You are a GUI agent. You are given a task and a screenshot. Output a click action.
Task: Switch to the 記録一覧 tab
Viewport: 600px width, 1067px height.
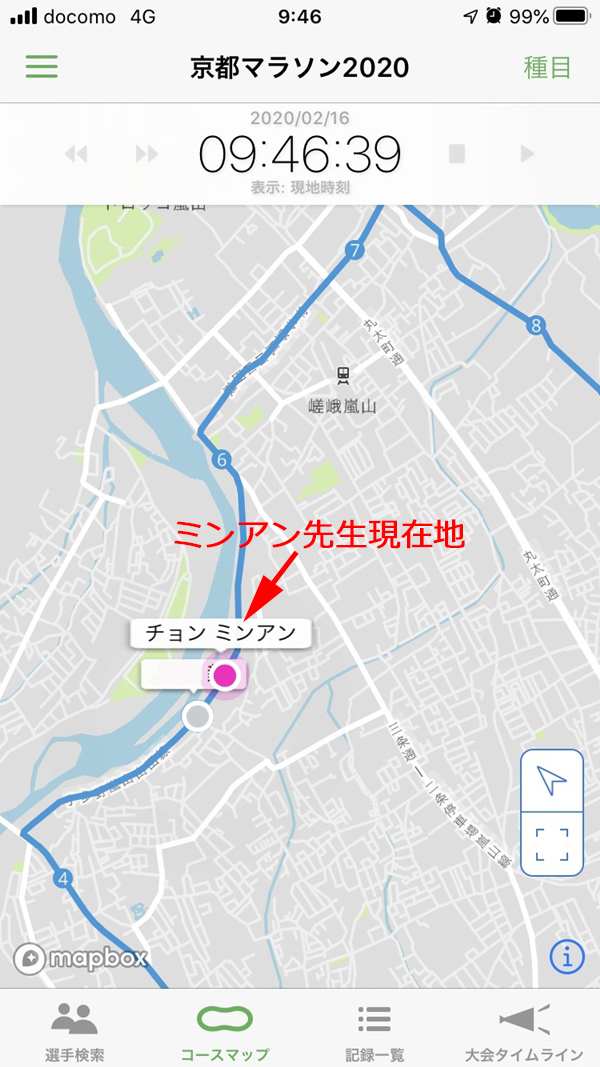(x=375, y=1030)
